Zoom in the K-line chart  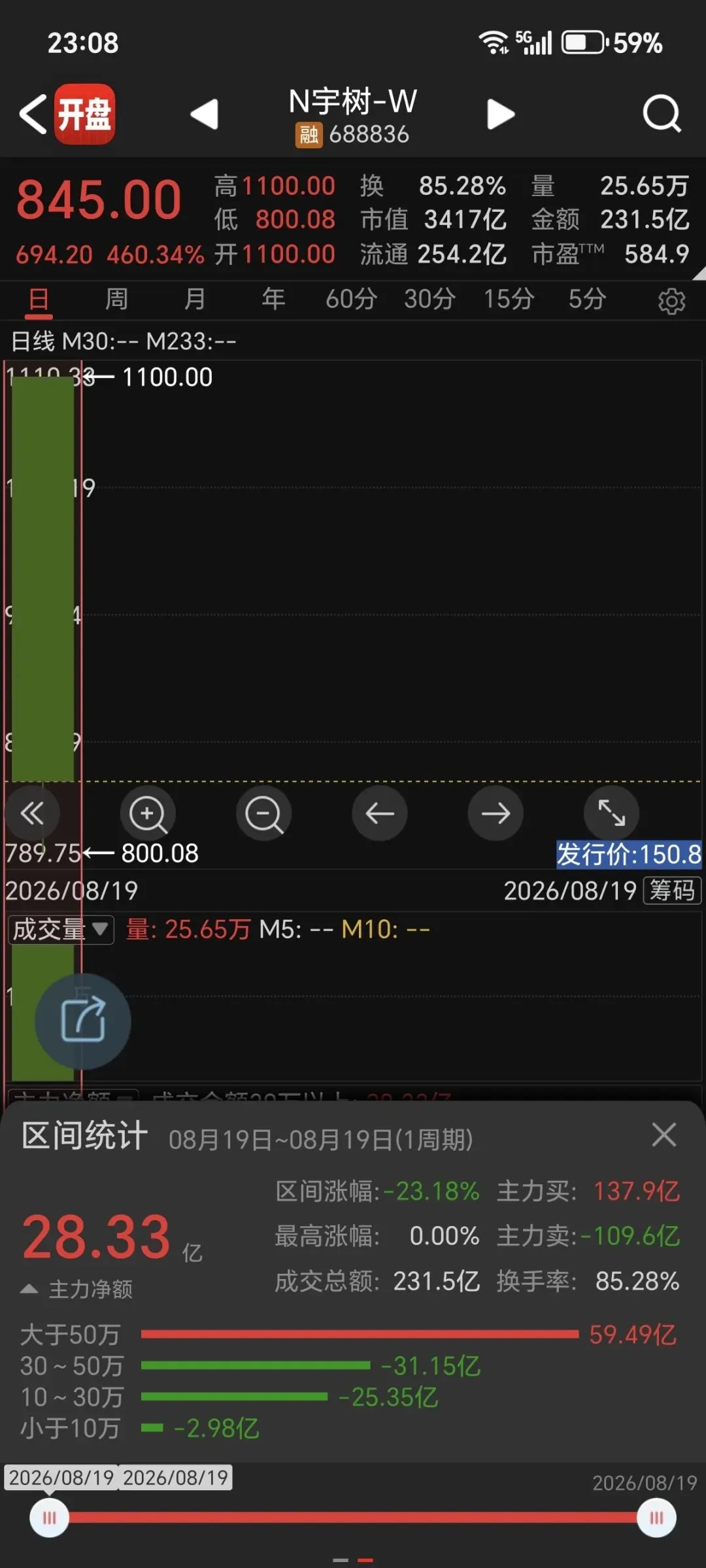click(148, 813)
